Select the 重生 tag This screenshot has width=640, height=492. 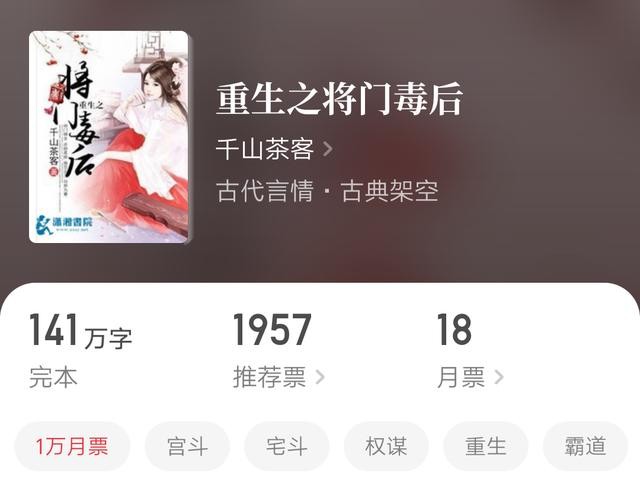coord(485,447)
